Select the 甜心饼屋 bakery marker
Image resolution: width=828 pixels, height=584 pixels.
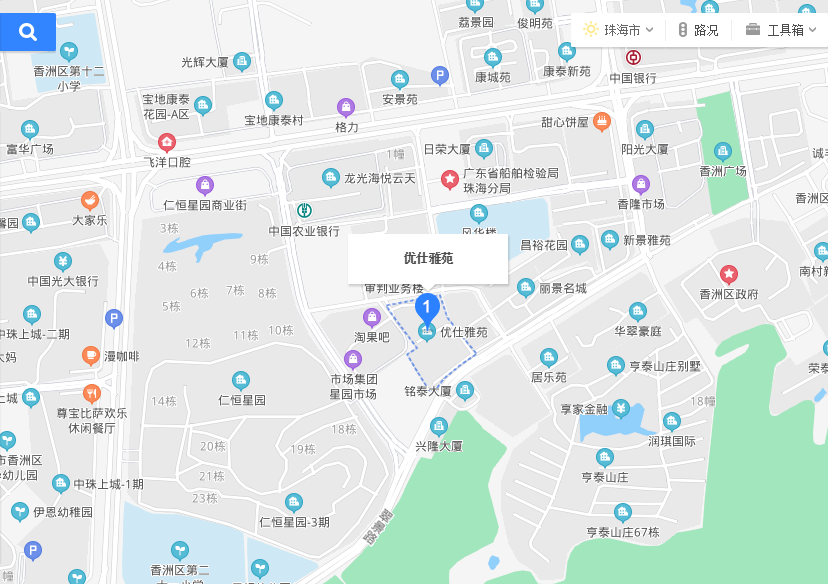(x=602, y=122)
